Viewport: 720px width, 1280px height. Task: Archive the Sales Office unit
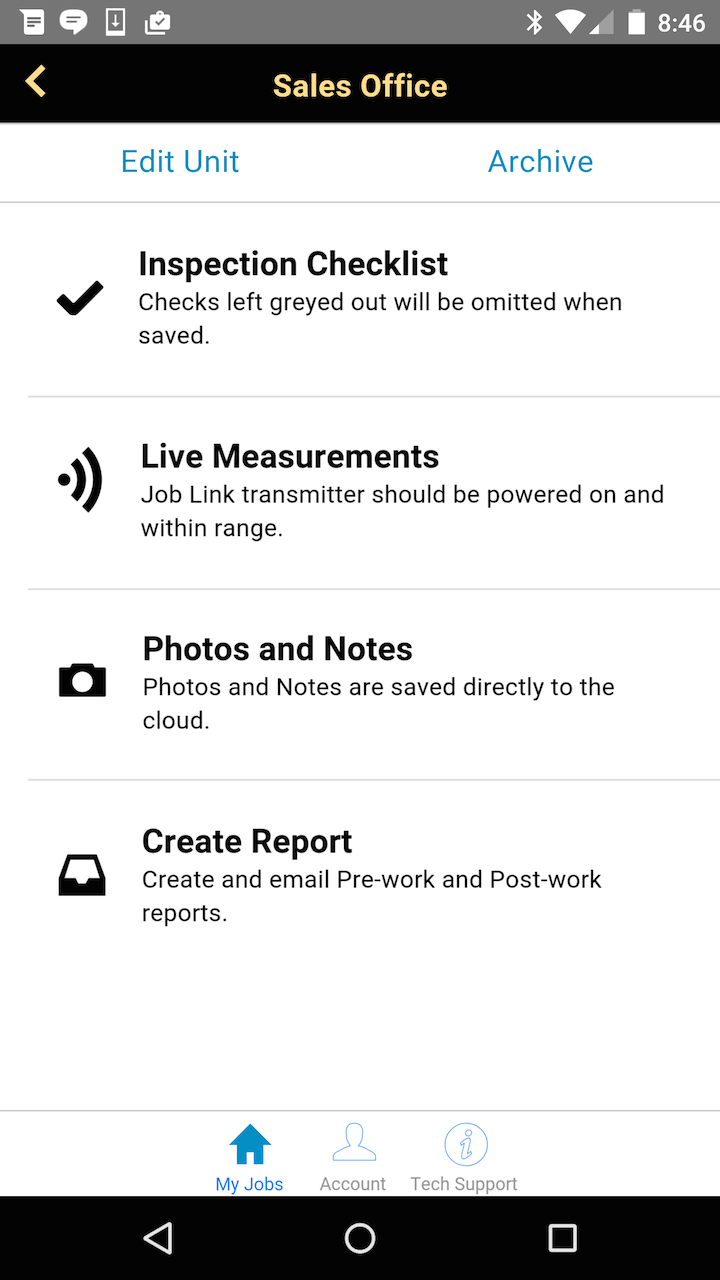point(540,161)
